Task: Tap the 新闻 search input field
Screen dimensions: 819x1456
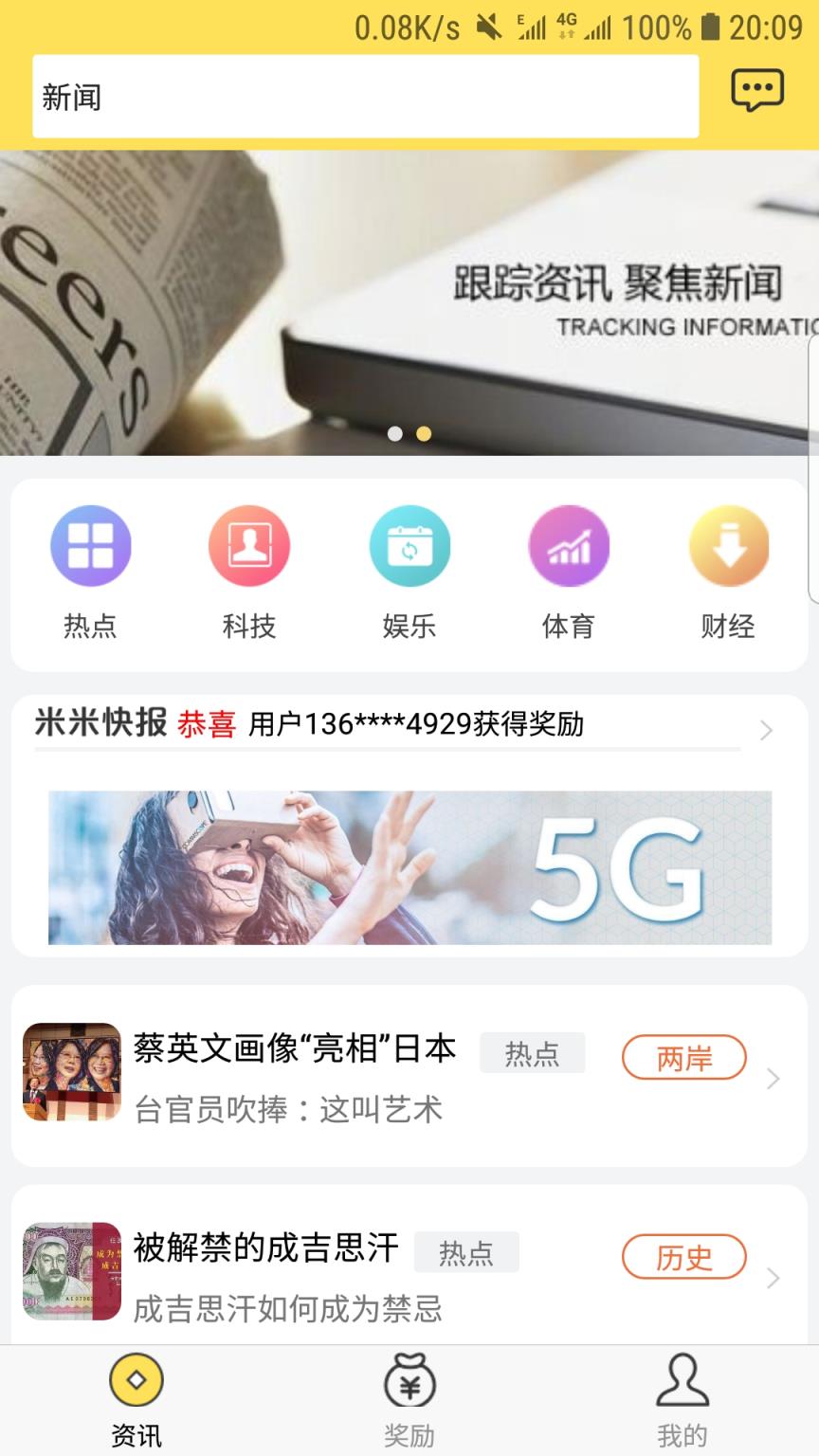Action: click(367, 97)
